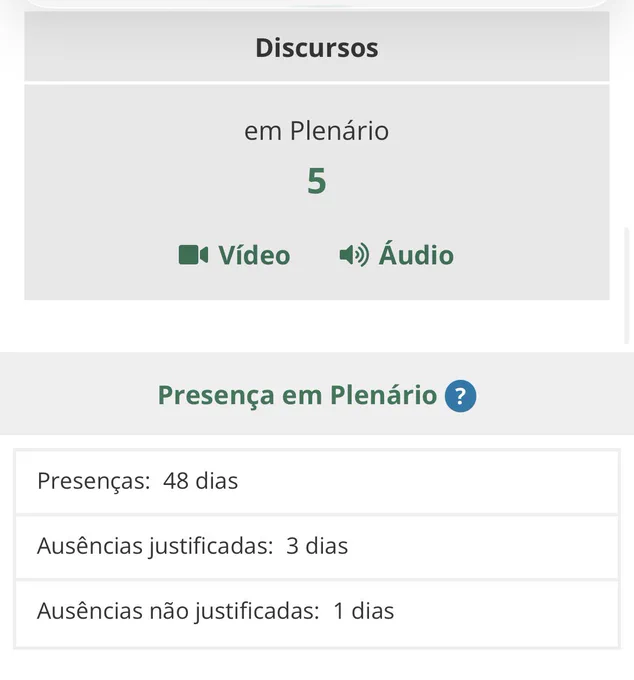Tap the help icon beside Presença em Plenário
This screenshot has height=680, width=634.
pos(460,396)
